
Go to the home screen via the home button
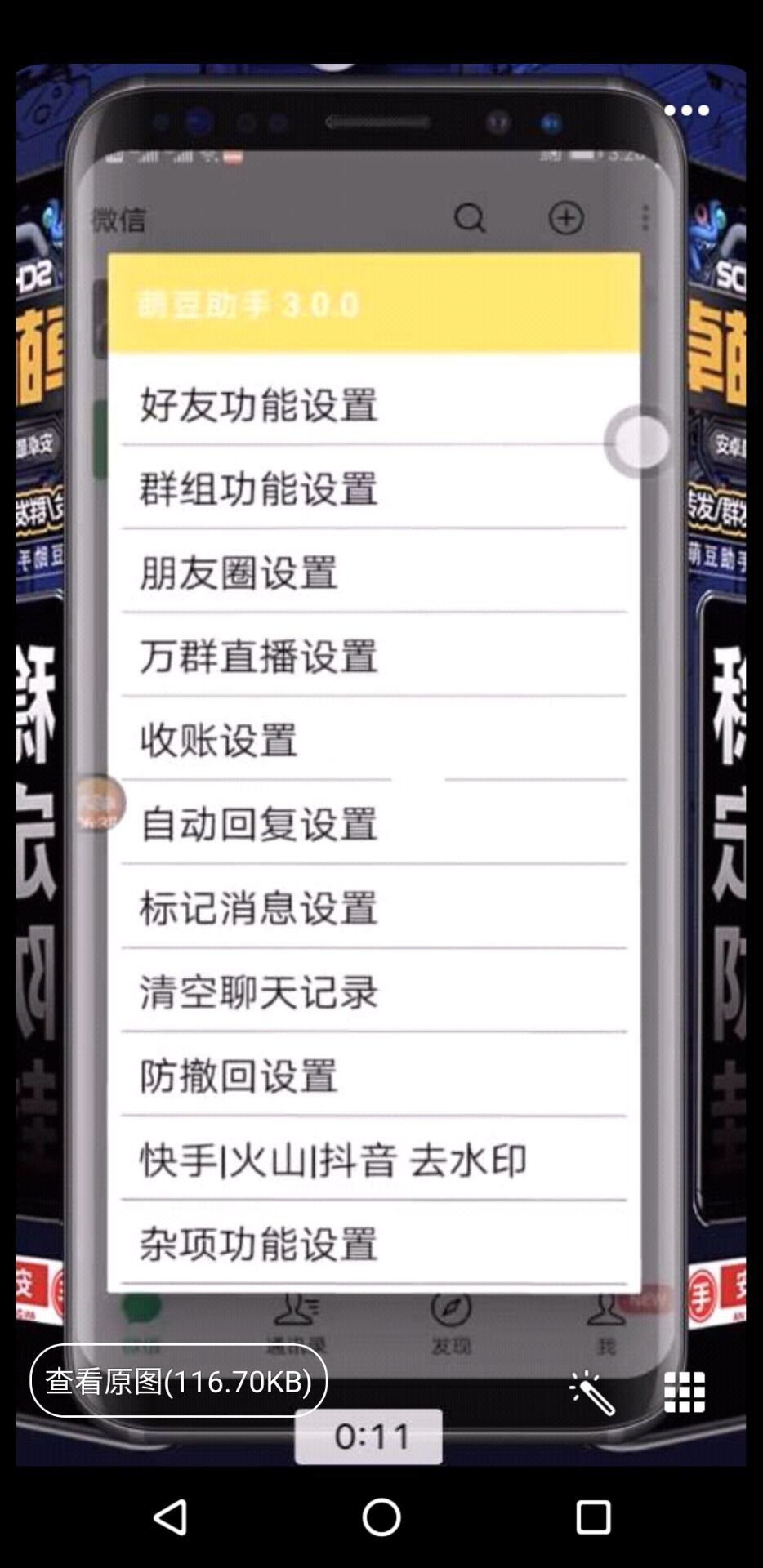click(381, 1517)
